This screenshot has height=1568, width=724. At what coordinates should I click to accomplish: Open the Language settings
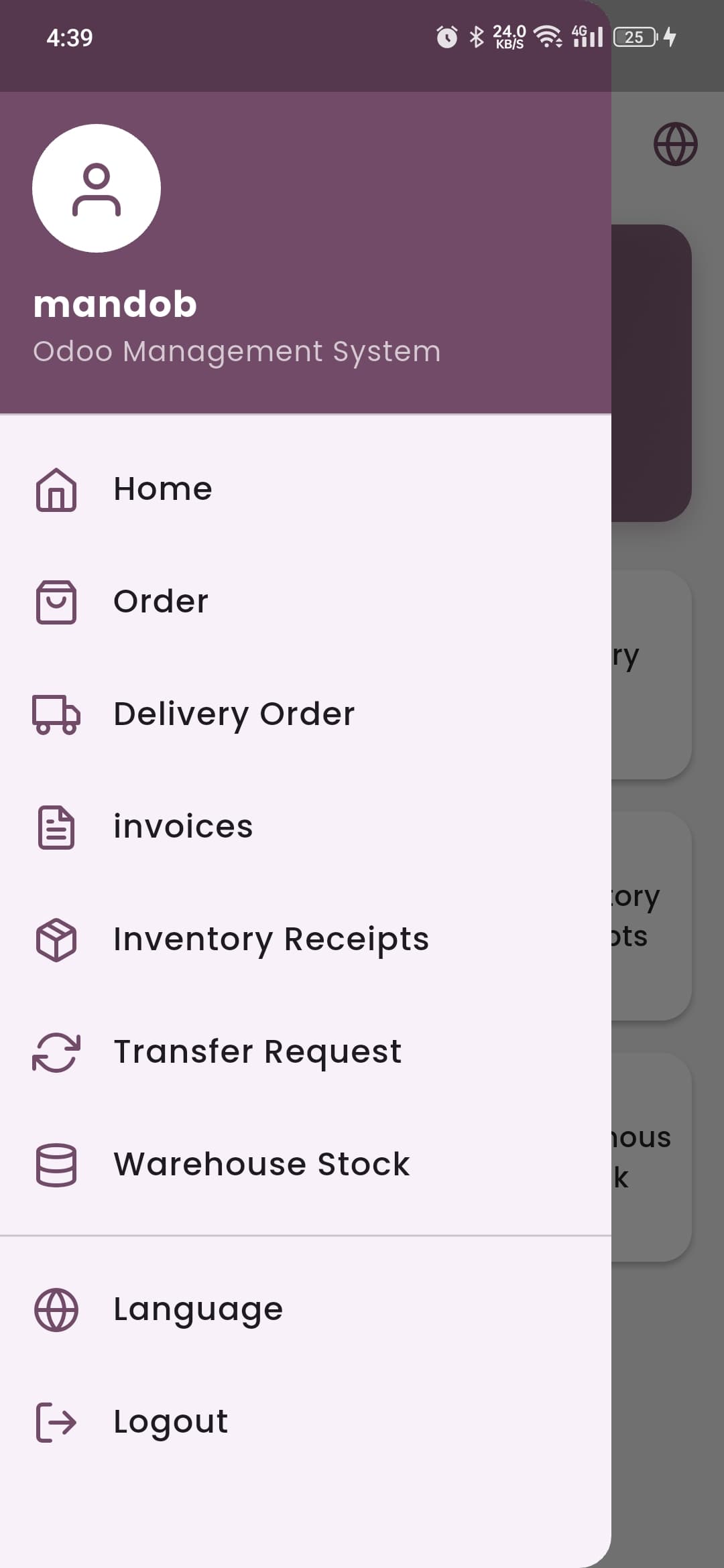pos(197,1307)
